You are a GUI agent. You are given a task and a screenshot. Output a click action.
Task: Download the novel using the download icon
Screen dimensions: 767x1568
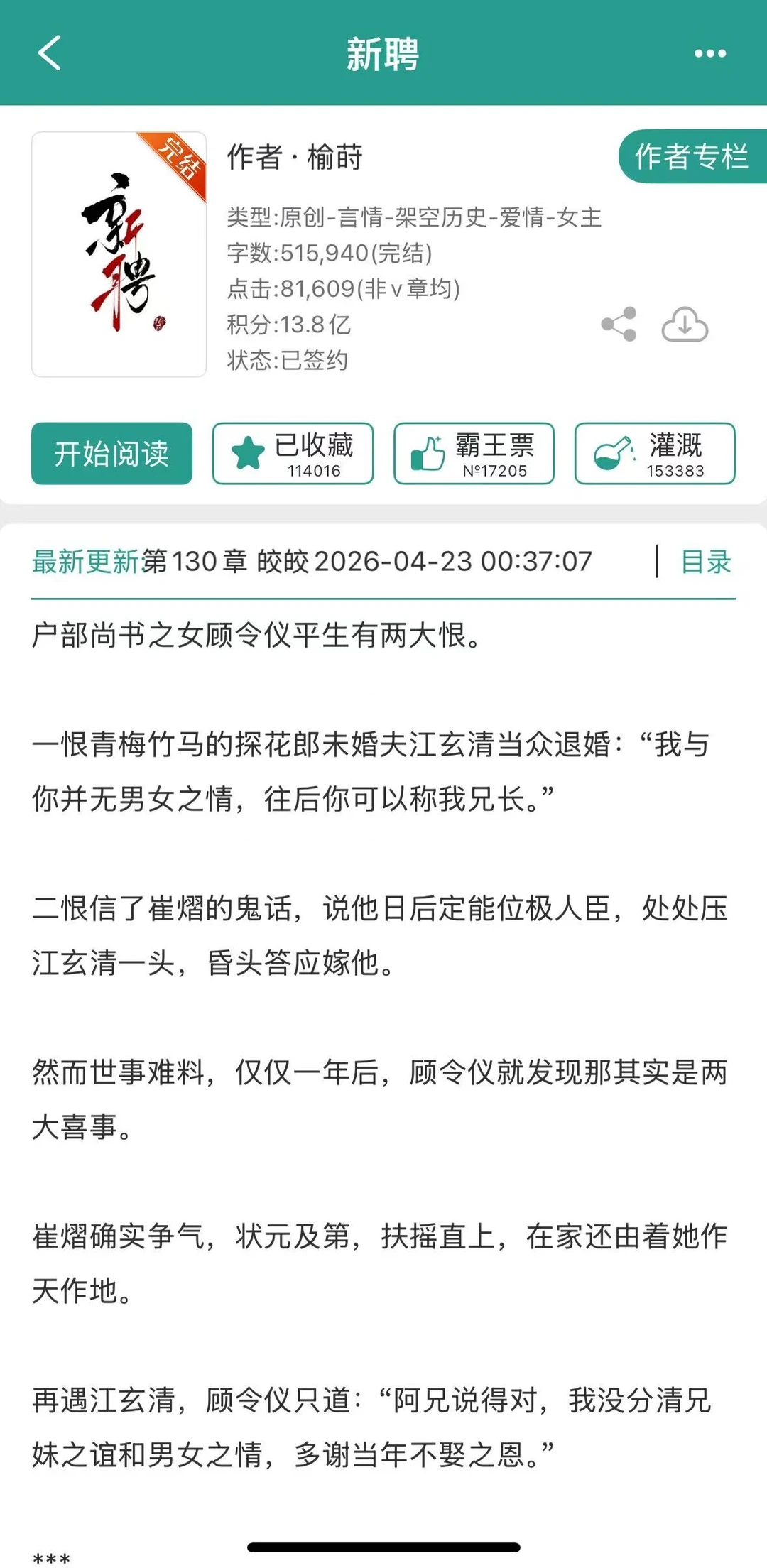click(684, 325)
